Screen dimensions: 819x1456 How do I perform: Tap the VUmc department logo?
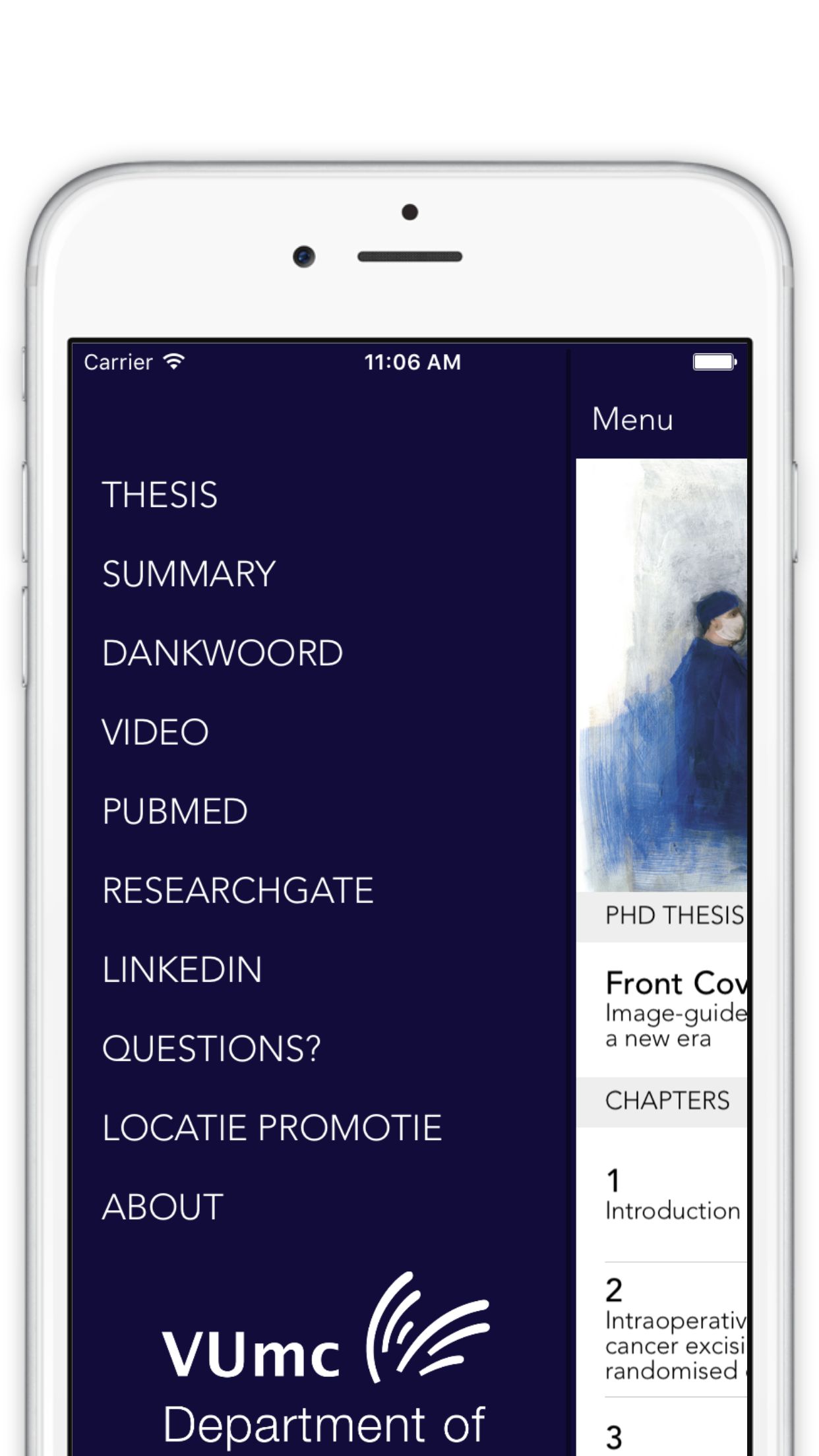point(323,1358)
